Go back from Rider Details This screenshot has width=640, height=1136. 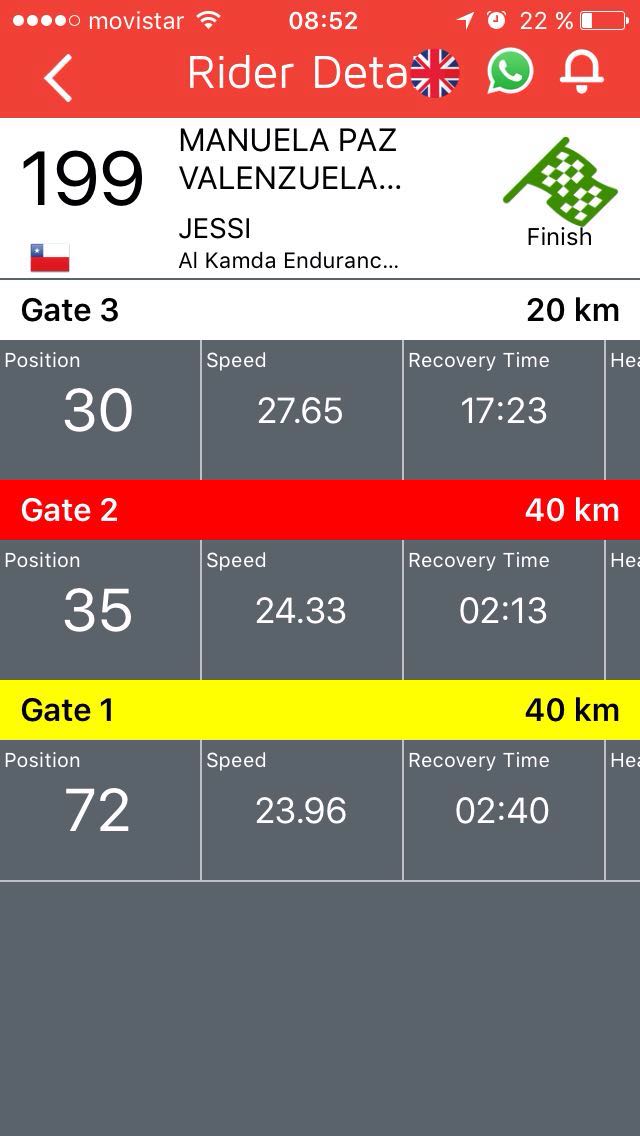[x=58, y=77]
